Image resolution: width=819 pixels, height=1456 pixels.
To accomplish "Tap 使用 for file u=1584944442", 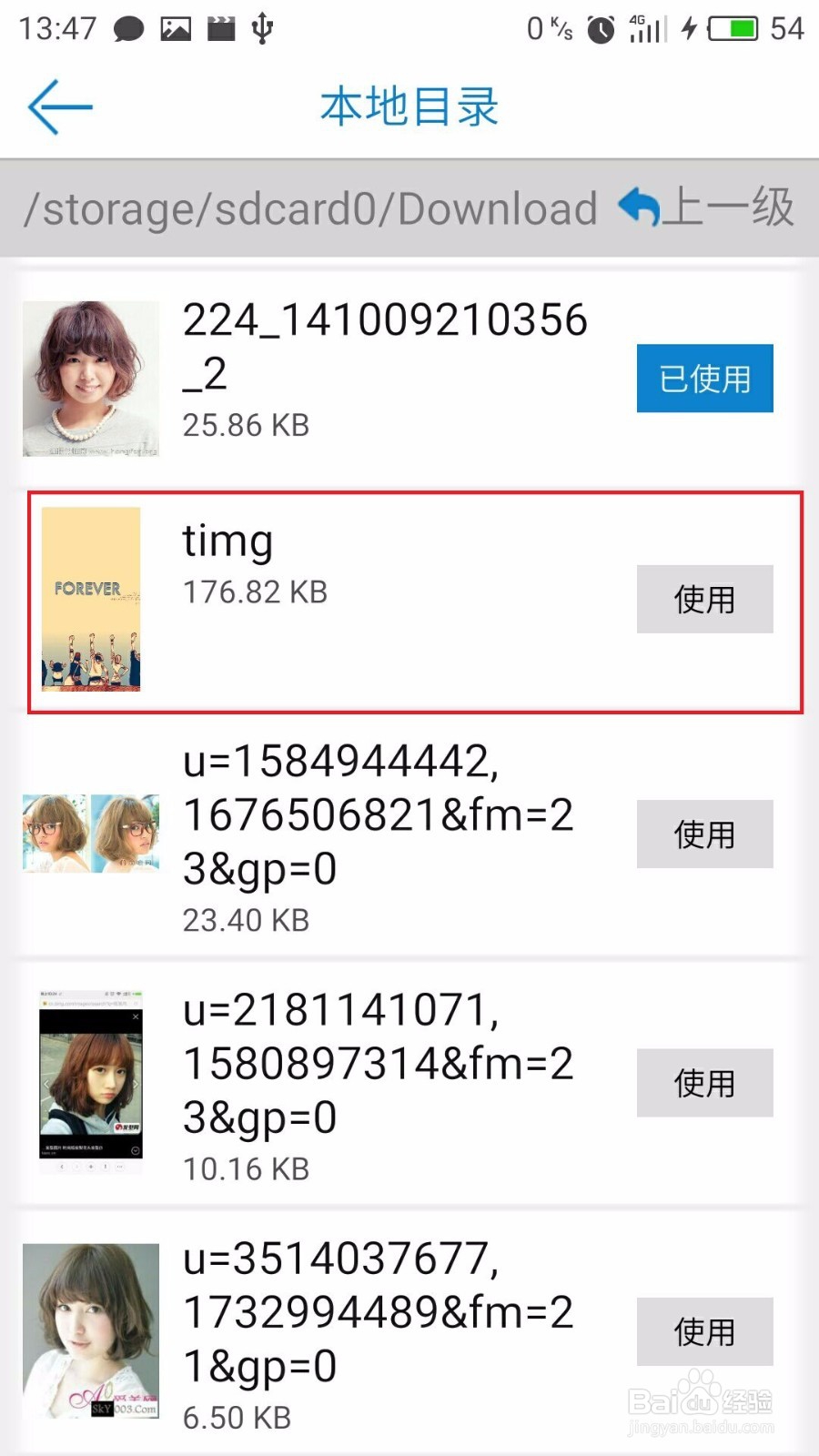I will [x=704, y=834].
